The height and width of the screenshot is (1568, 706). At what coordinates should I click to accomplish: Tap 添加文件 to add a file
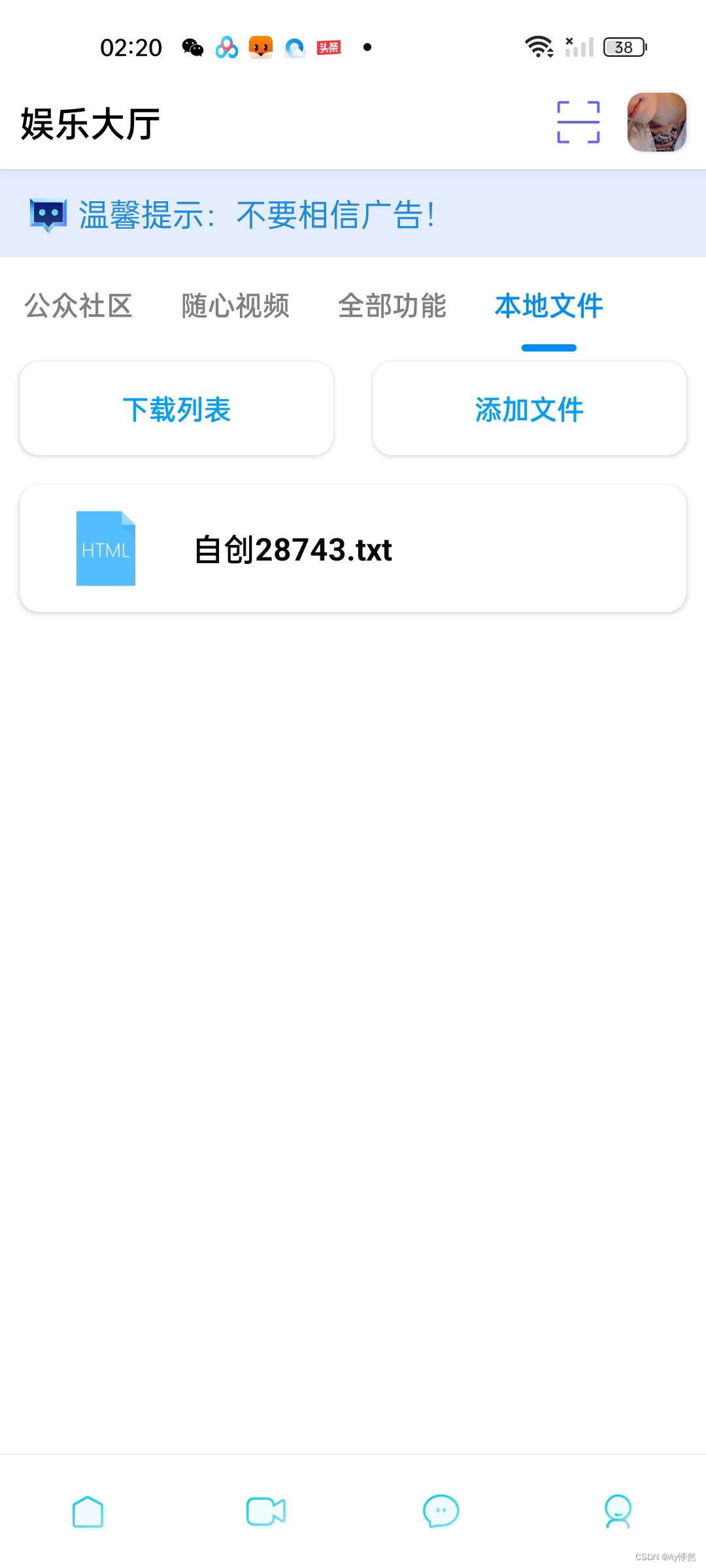[529, 409]
